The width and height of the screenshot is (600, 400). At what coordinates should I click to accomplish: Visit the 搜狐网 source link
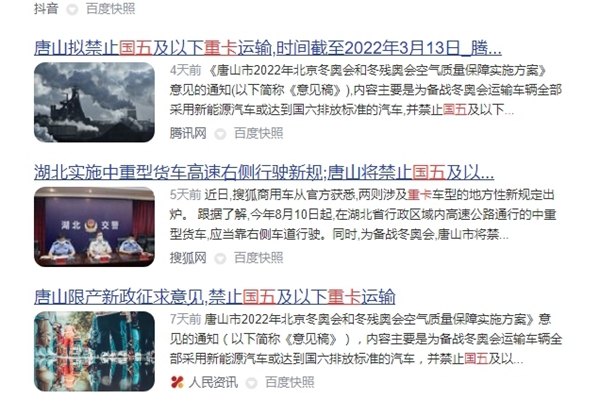click(188, 257)
